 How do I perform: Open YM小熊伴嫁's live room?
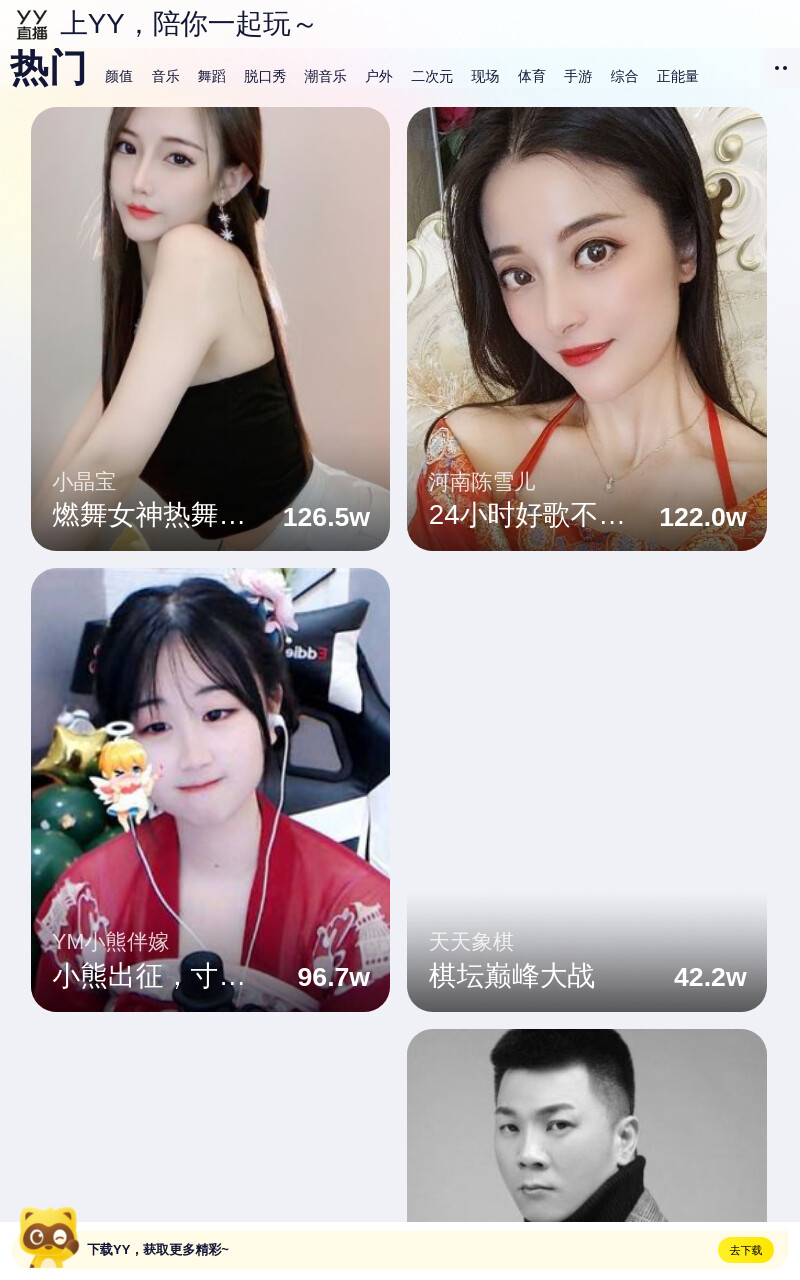pyautogui.click(x=210, y=790)
